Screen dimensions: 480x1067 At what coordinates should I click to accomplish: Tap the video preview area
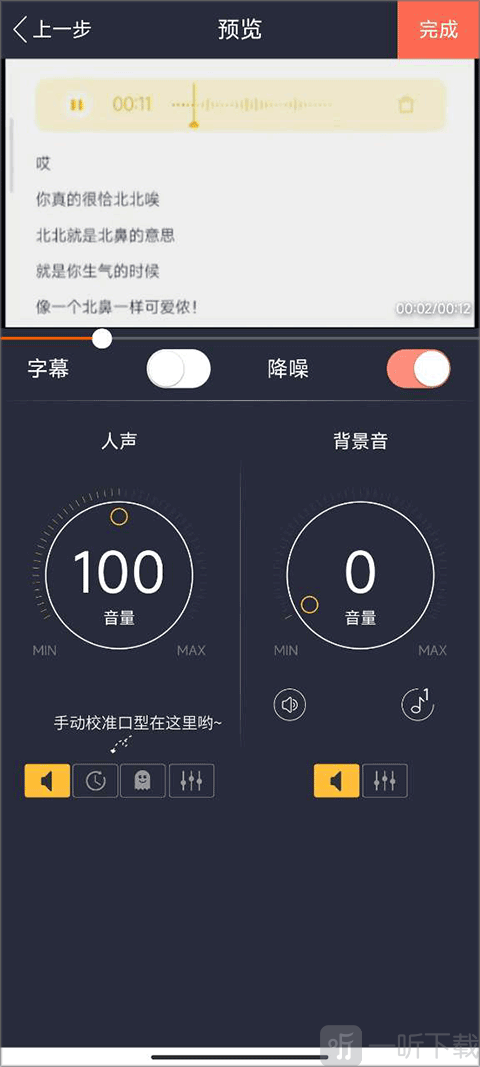[240, 193]
